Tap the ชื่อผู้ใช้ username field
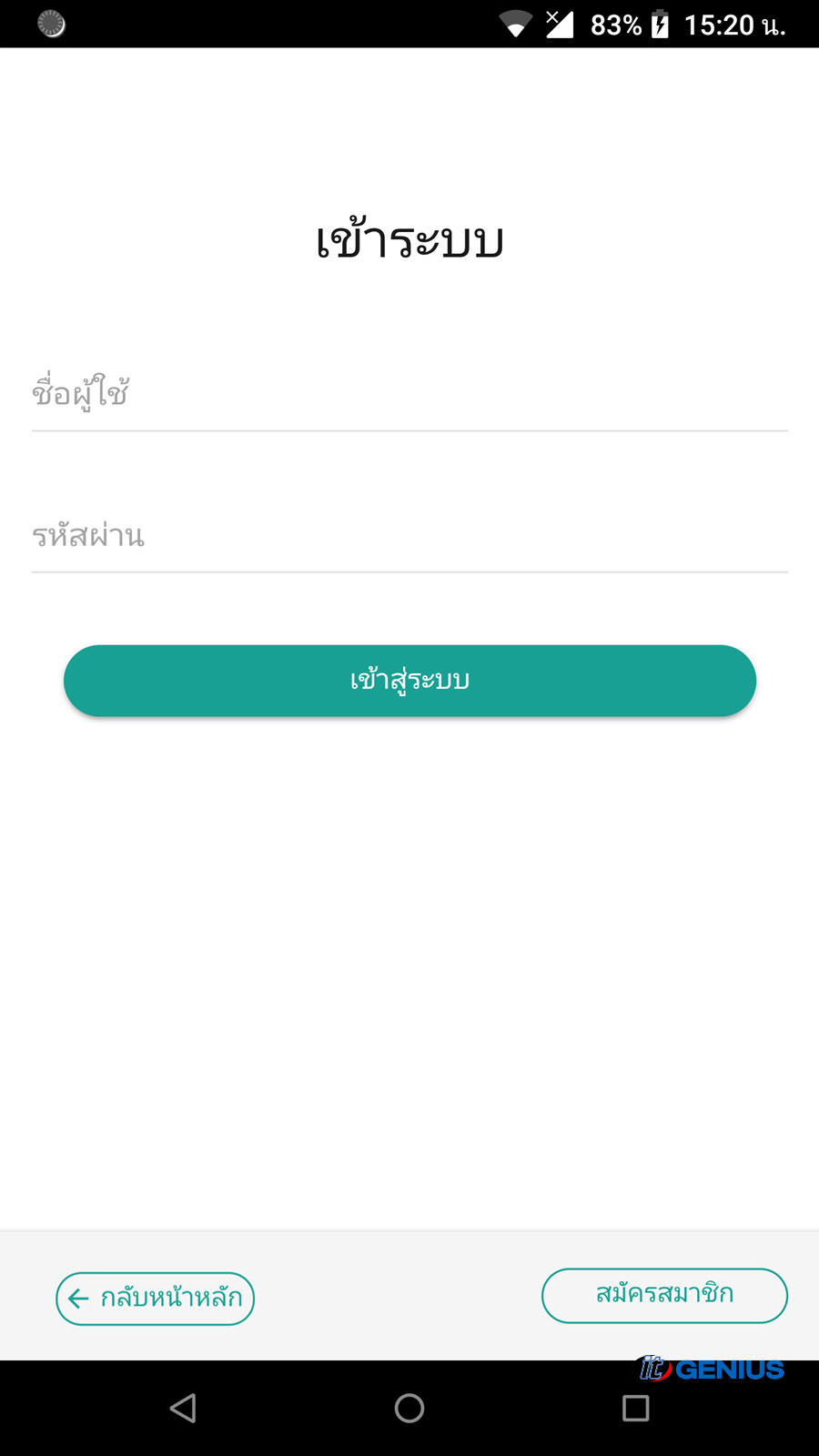The image size is (819, 1456). point(409,394)
